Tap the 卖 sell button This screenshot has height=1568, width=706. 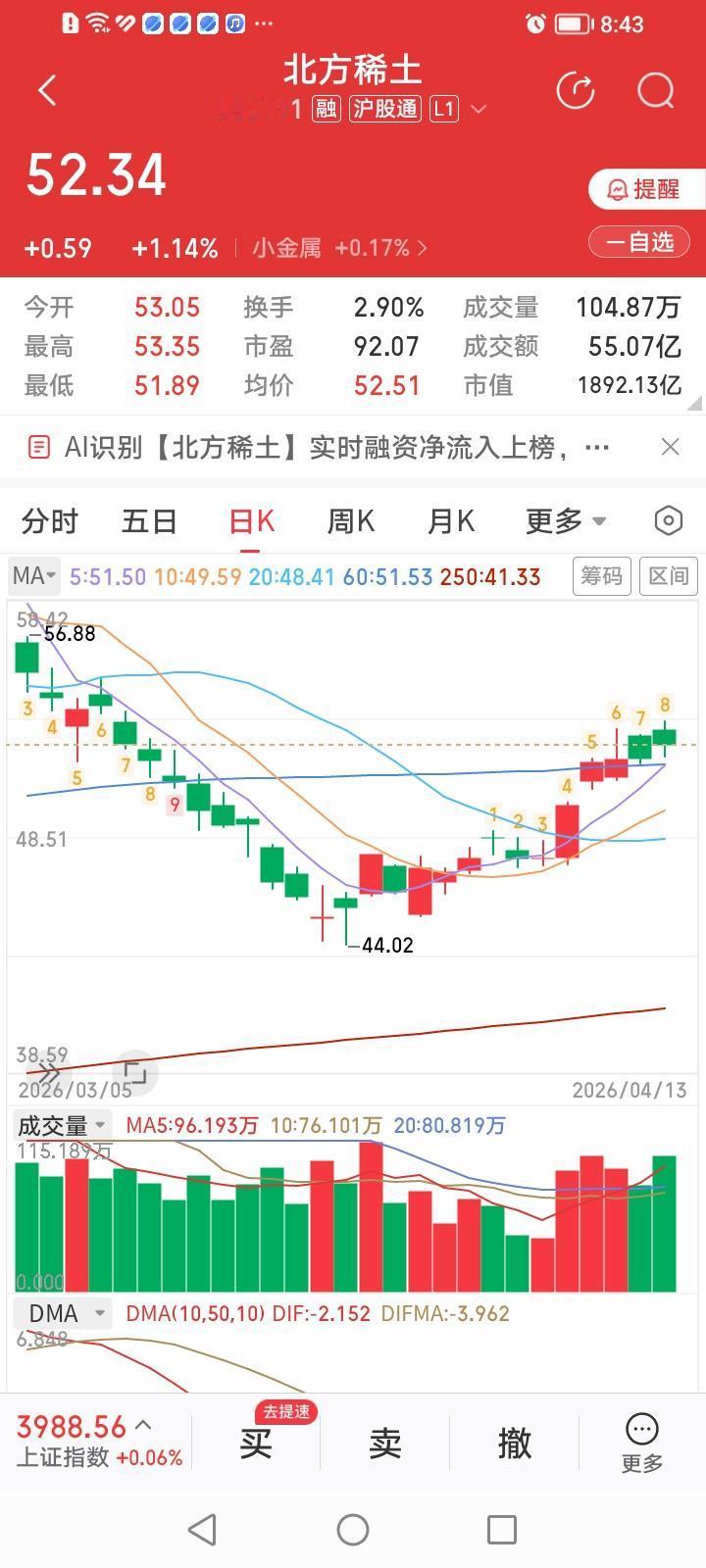coord(384,1444)
